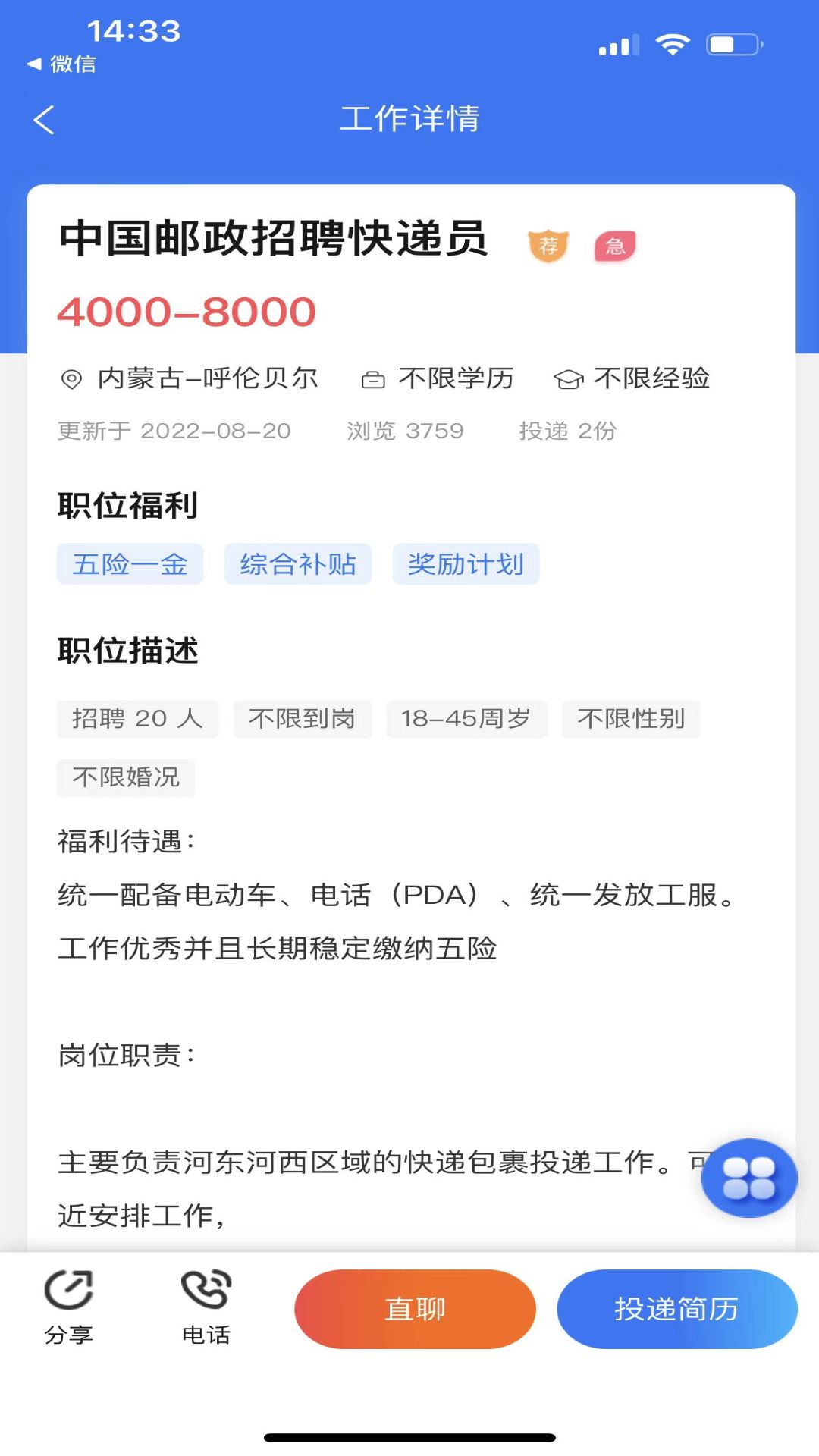This screenshot has height=1456, width=819.
Task: Tap the briefcase icon next to 不限学历
Action: pyautogui.click(x=373, y=378)
